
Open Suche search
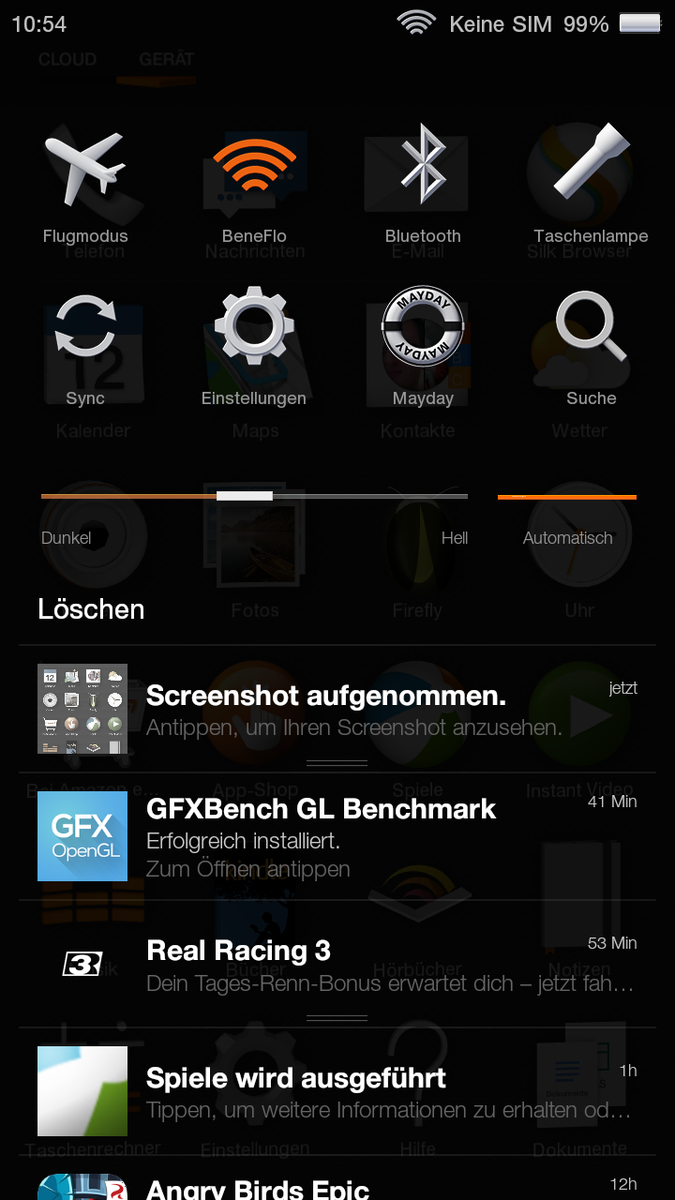coord(591,347)
